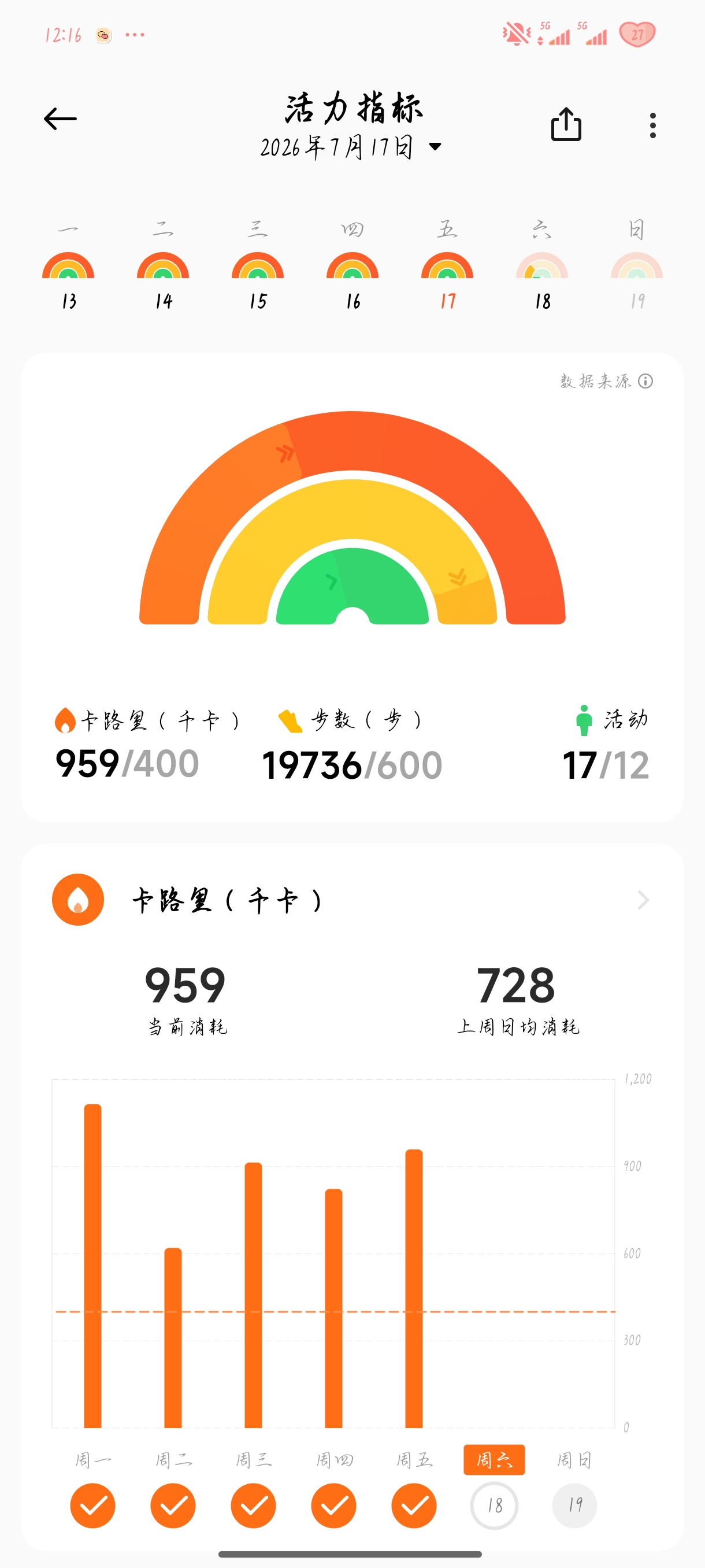Tap the 周一 bar in calorie chart
The image size is (705, 1568).
(x=92, y=1266)
